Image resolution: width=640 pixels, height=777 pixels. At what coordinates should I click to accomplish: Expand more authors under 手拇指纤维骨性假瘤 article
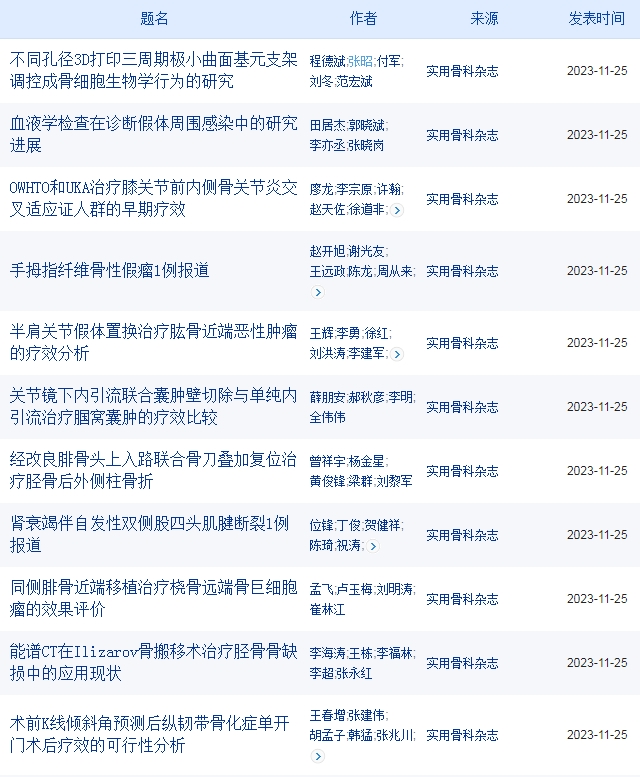pyautogui.click(x=318, y=292)
